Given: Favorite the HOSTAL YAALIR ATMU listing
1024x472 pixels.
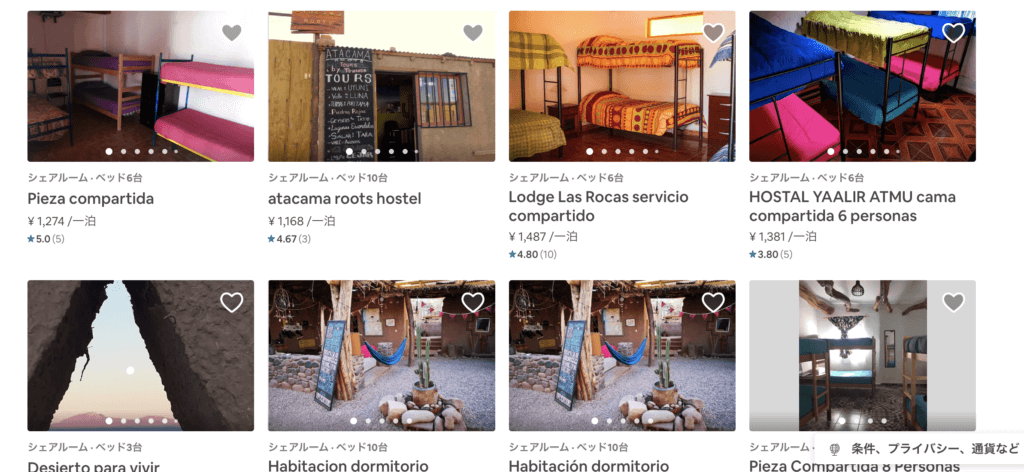Looking at the screenshot, I should pos(954,33).
